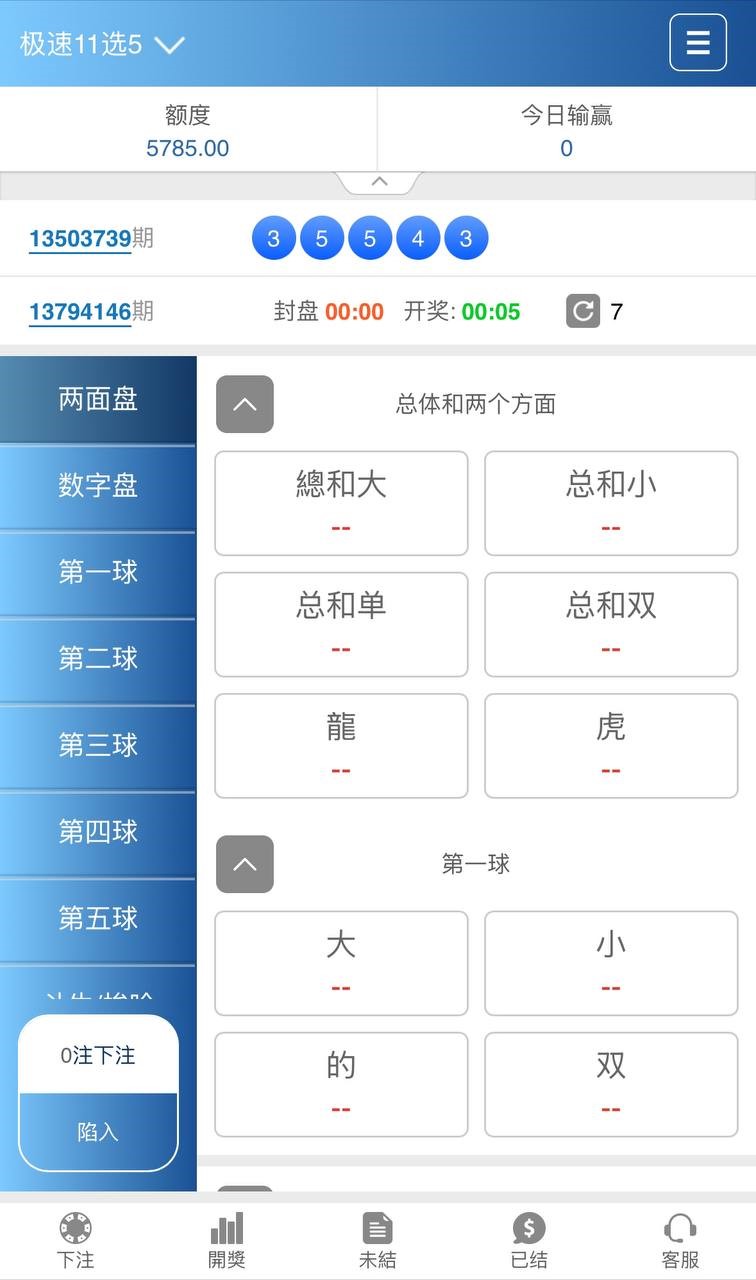Choose the 总和小 bet option

click(611, 502)
